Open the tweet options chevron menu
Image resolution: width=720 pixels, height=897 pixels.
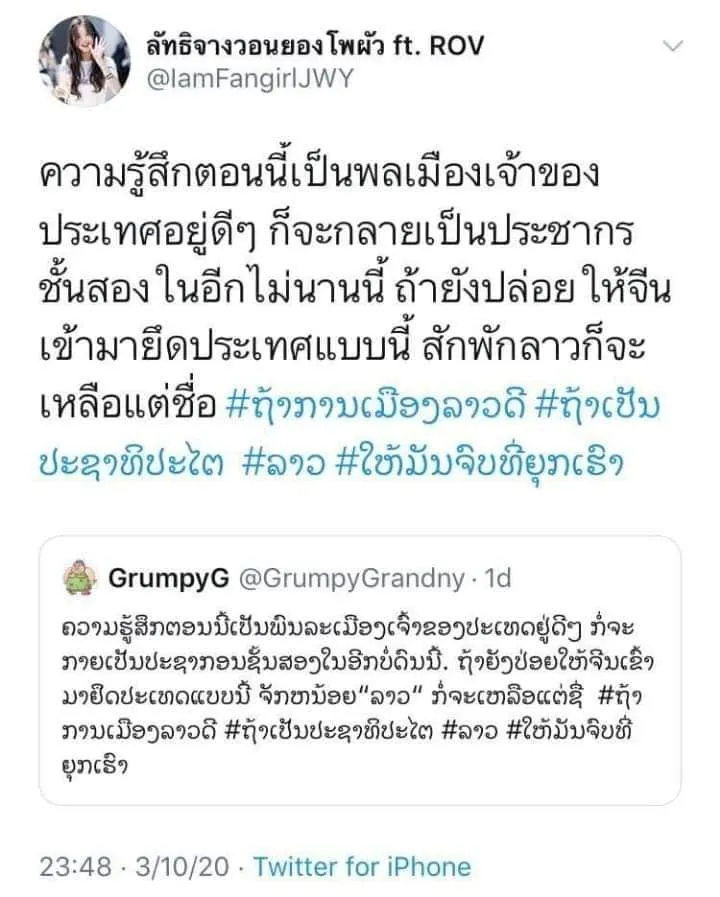675,46
